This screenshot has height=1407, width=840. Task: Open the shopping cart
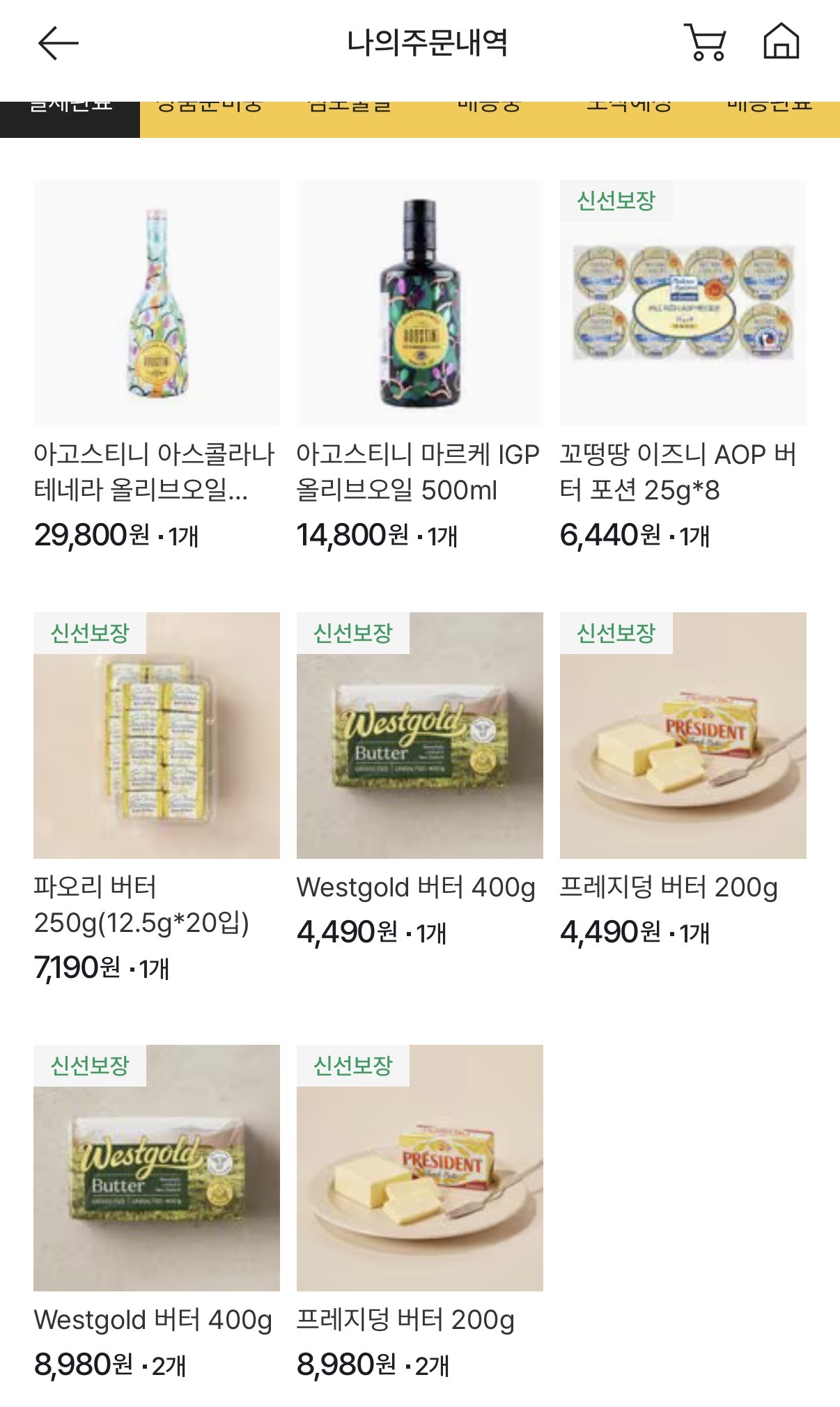pyautogui.click(x=706, y=42)
